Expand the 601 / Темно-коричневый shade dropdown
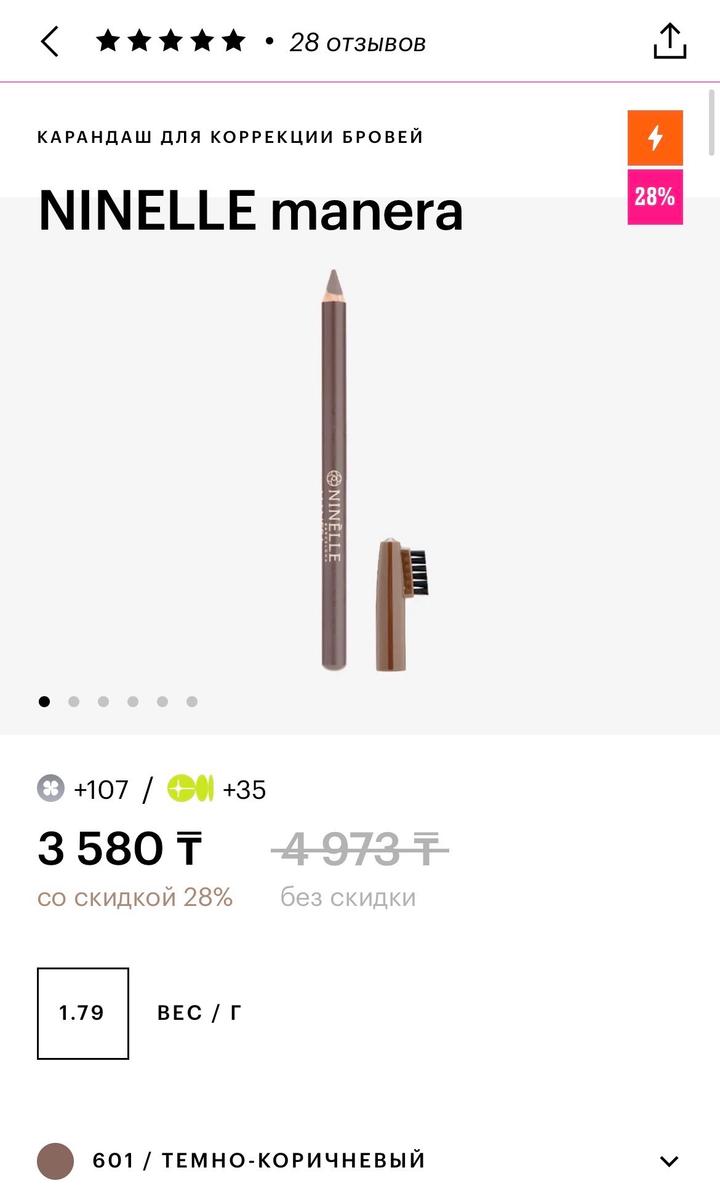Screen dimensions: 720x1191 click(x=669, y=1161)
